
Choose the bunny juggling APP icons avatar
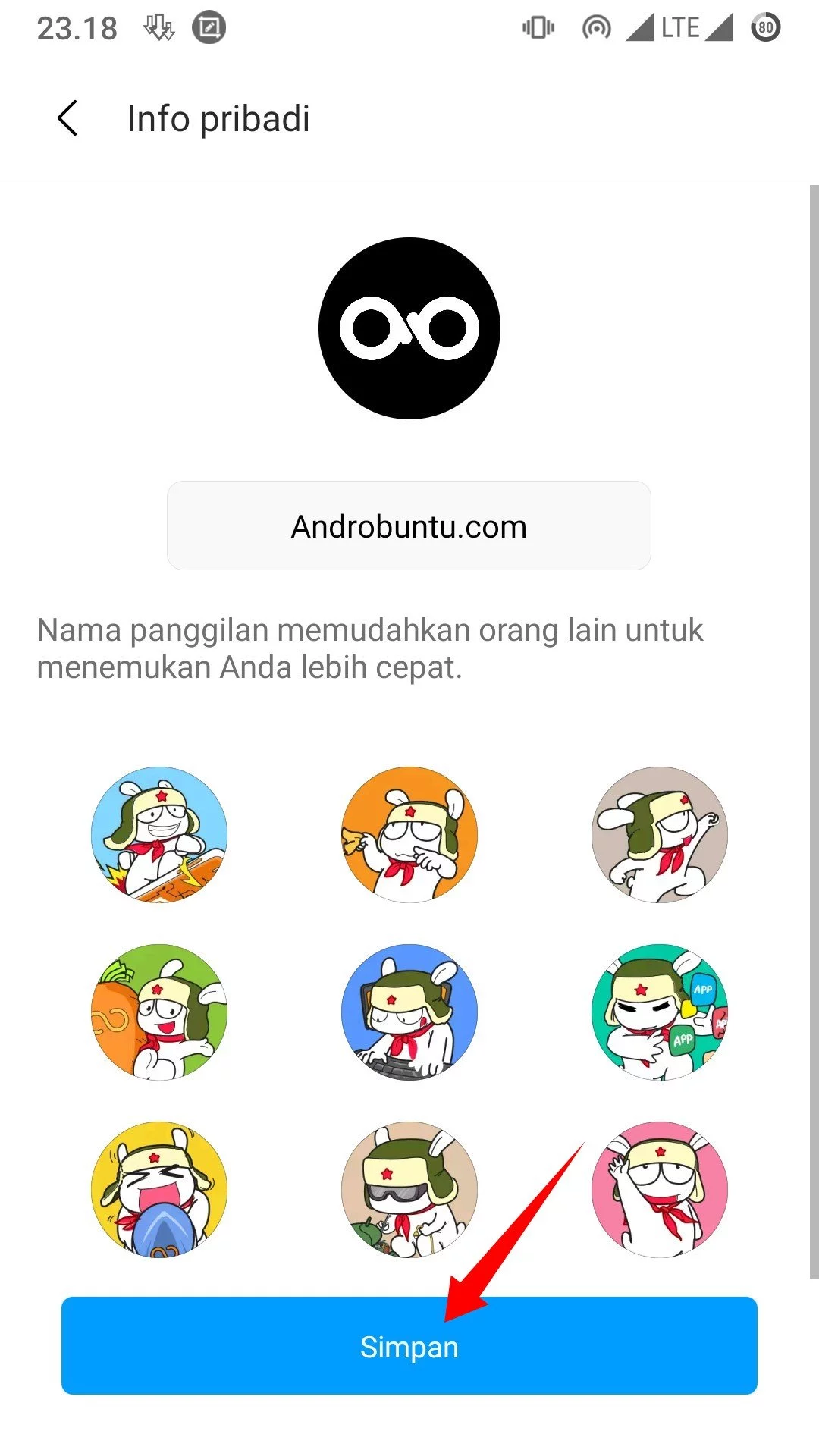tap(660, 1012)
